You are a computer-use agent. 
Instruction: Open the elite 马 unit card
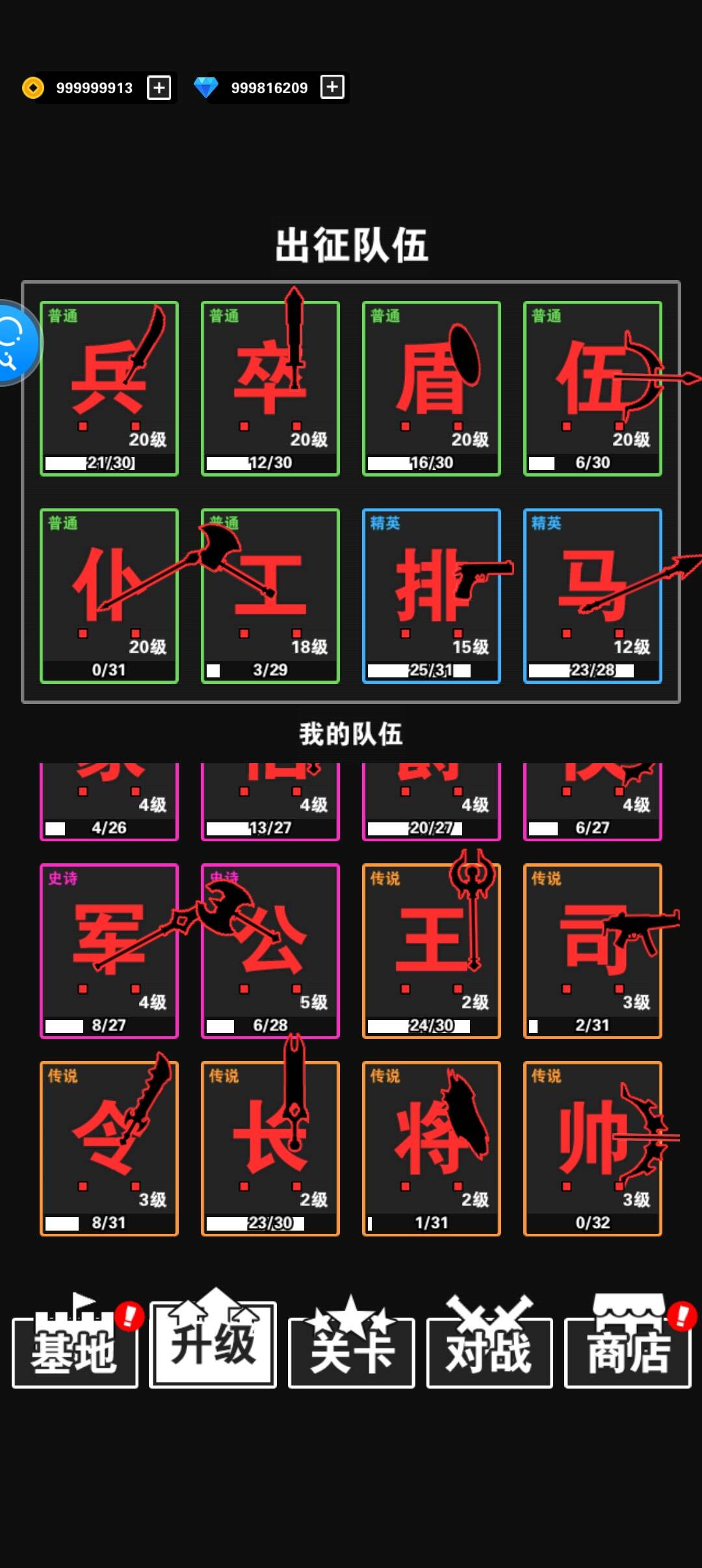[x=593, y=595]
